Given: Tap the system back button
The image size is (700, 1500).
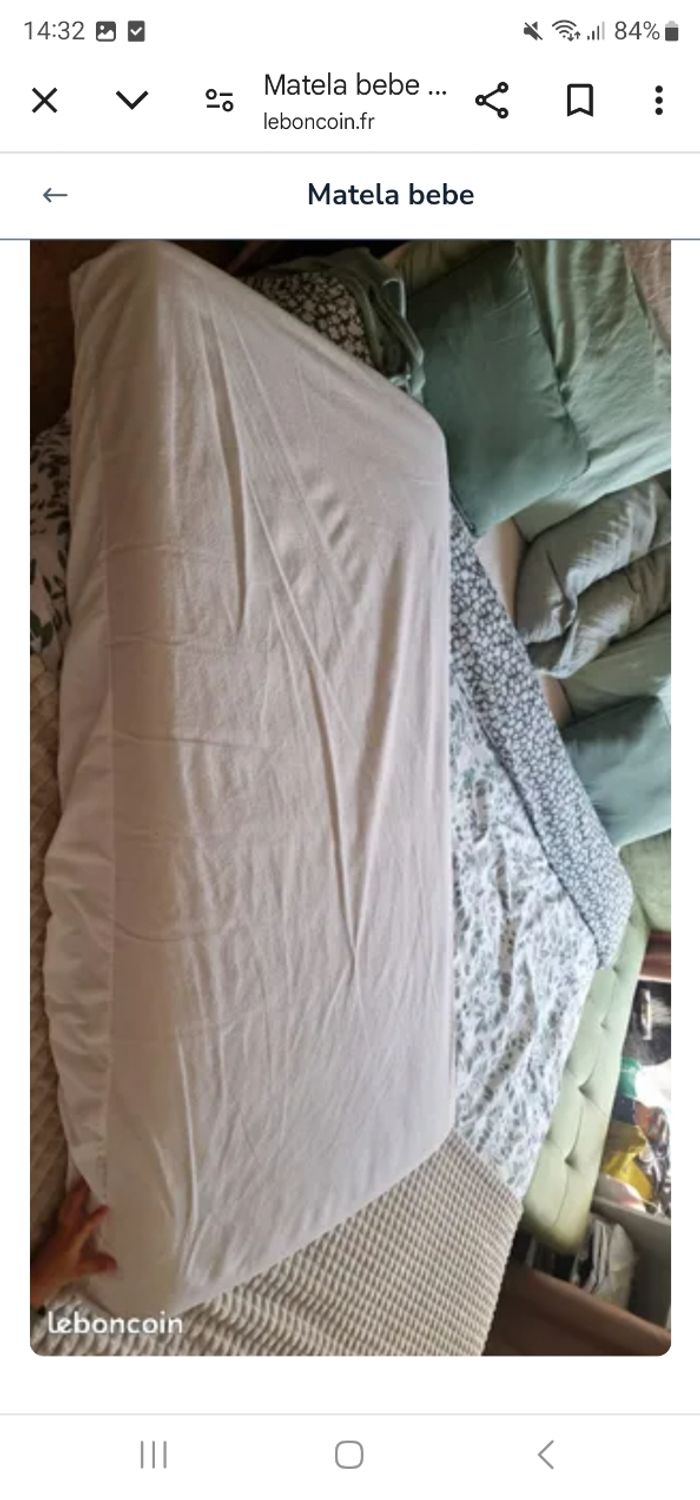Looking at the screenshot, I should coord(545,1454).
